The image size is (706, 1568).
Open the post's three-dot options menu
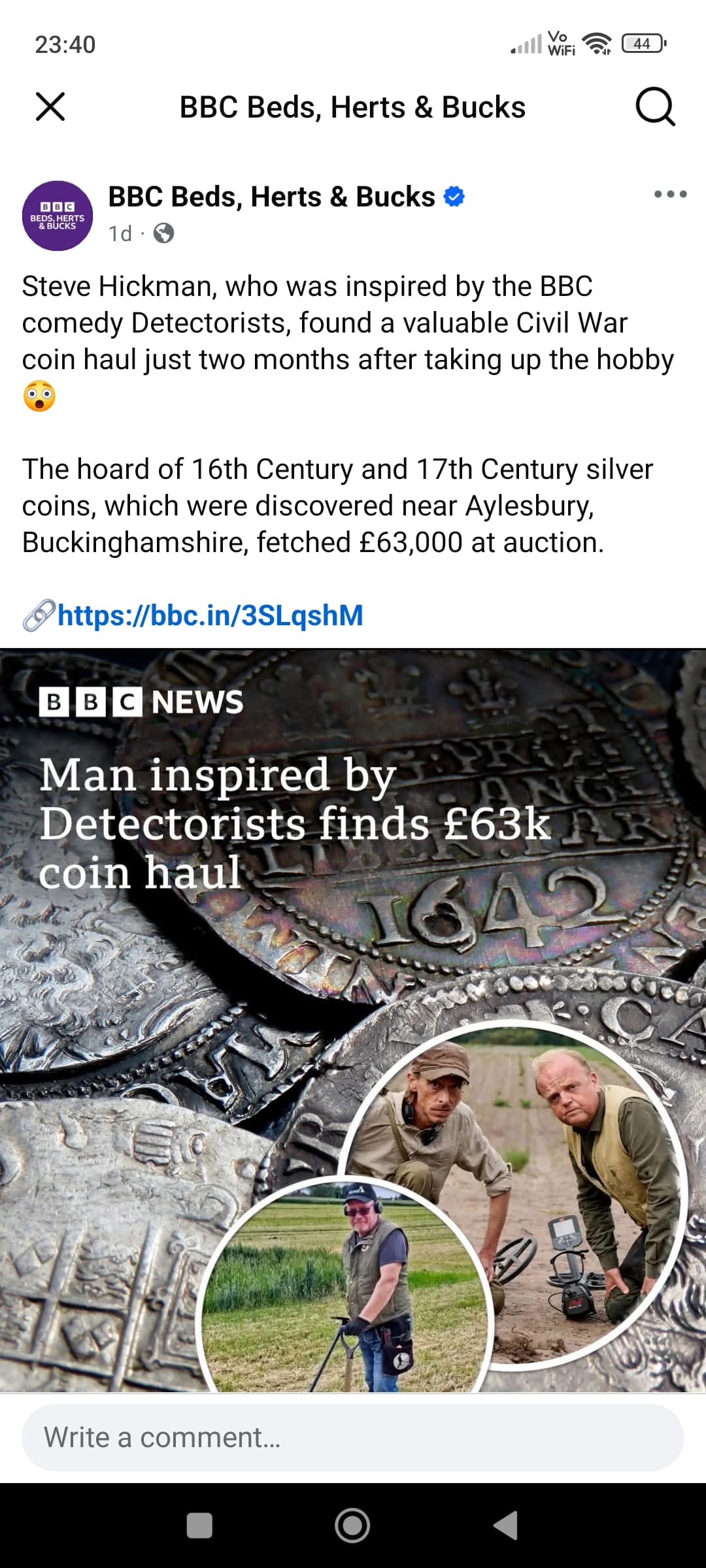pyautogui.click(x=671, y=194)
